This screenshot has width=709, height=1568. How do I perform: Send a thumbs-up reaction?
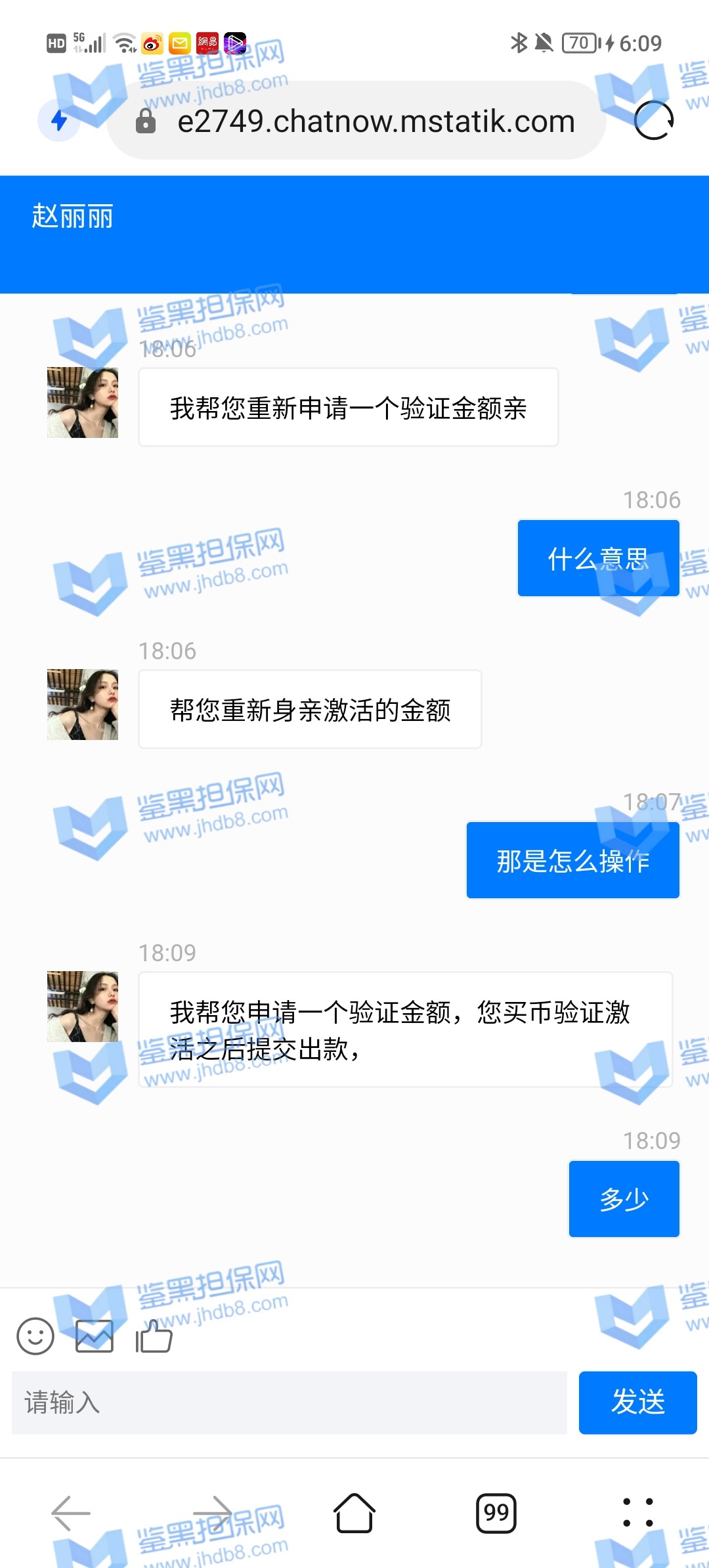click(154, 1336)
